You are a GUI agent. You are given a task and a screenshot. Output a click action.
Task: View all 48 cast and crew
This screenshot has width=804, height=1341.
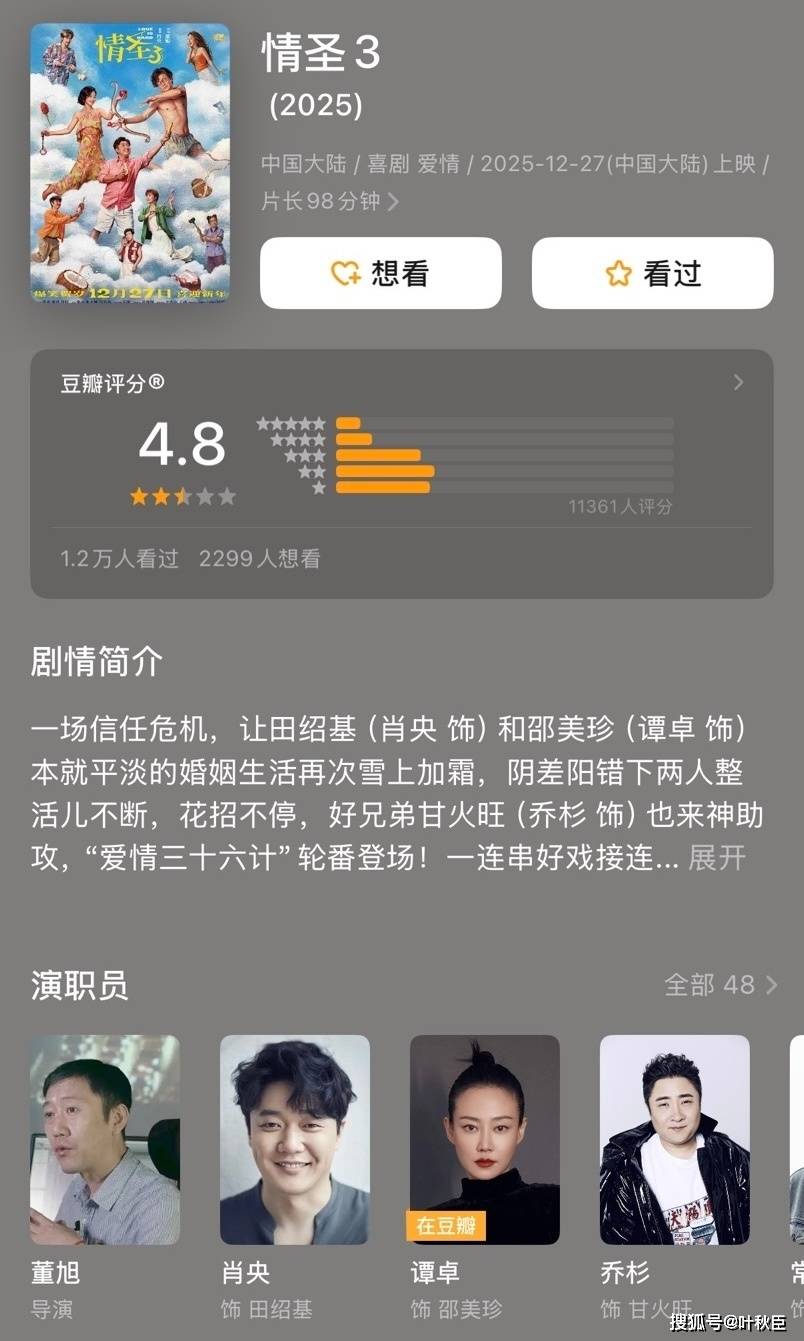[720, 985]
